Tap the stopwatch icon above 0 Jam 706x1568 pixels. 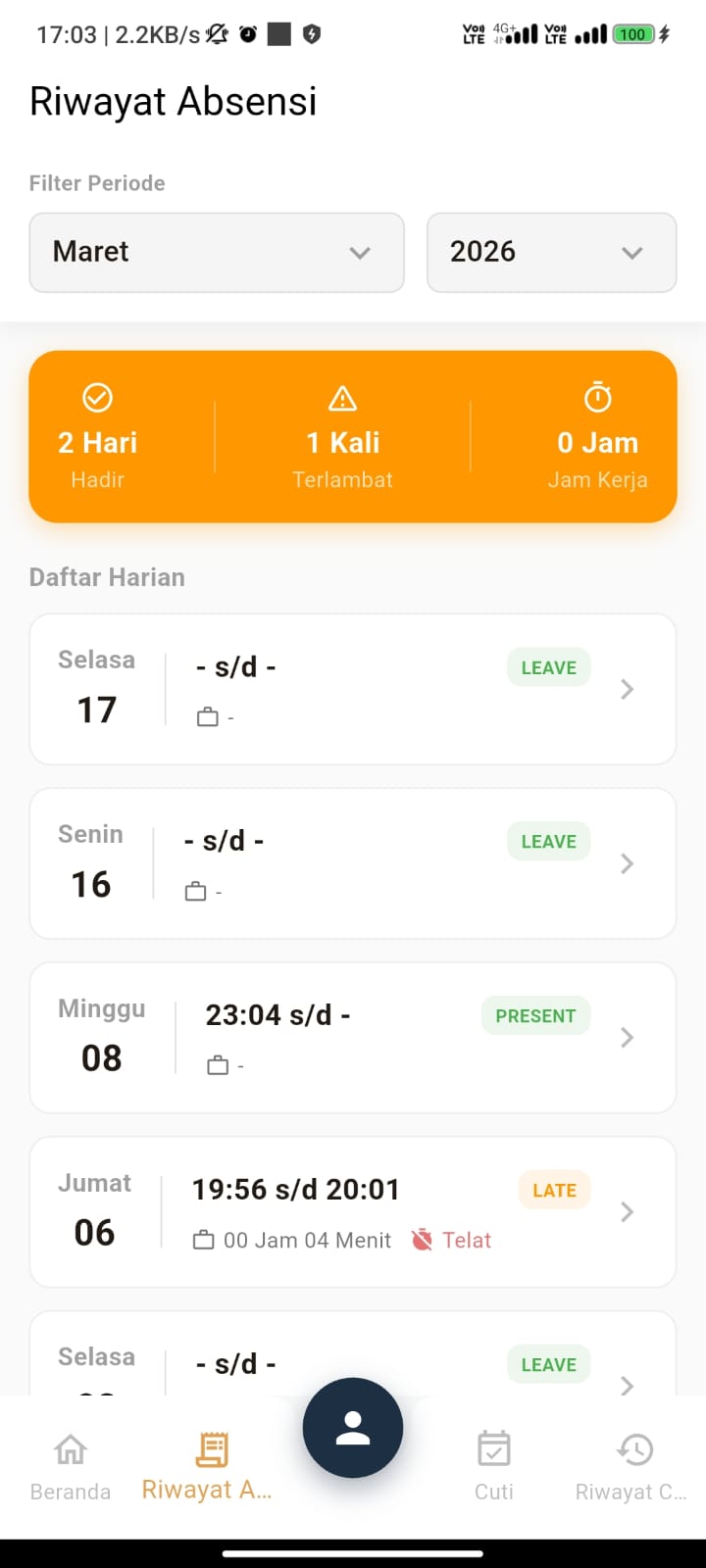tap(597, 397)
